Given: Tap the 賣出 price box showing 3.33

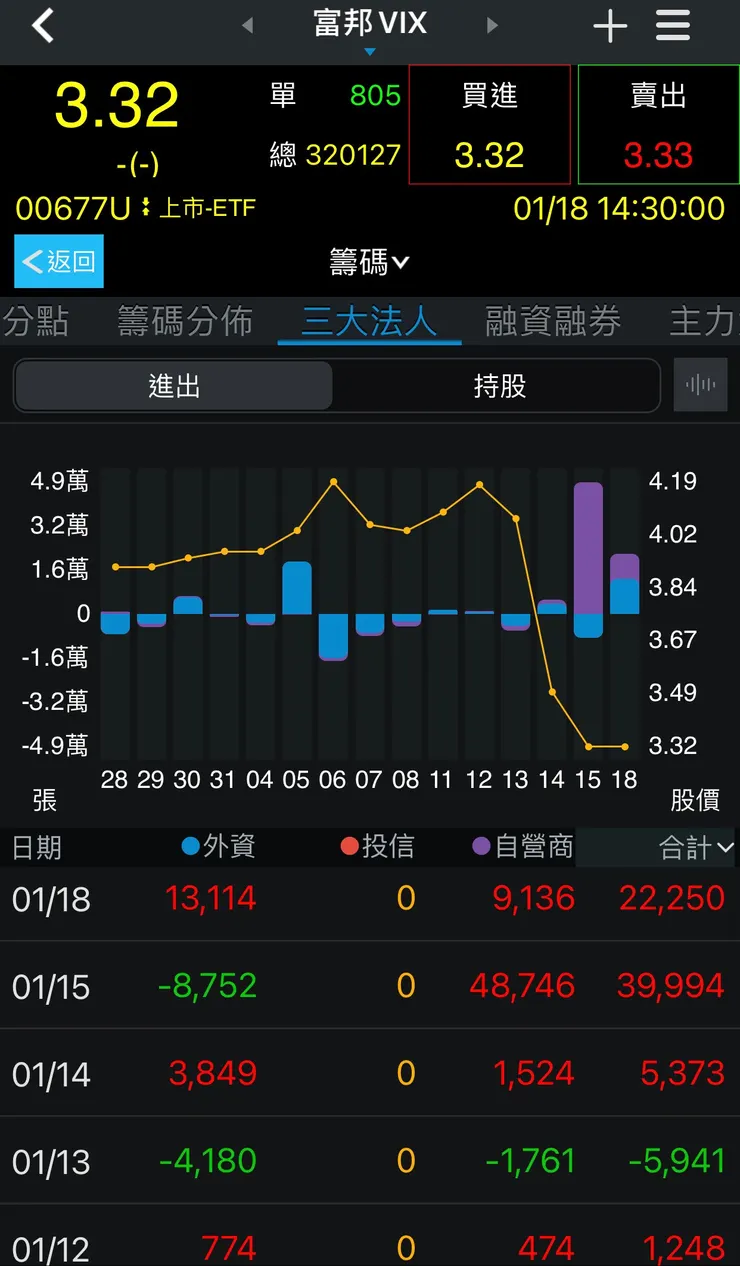Looking at the screenshot, I should coord(658,124).
